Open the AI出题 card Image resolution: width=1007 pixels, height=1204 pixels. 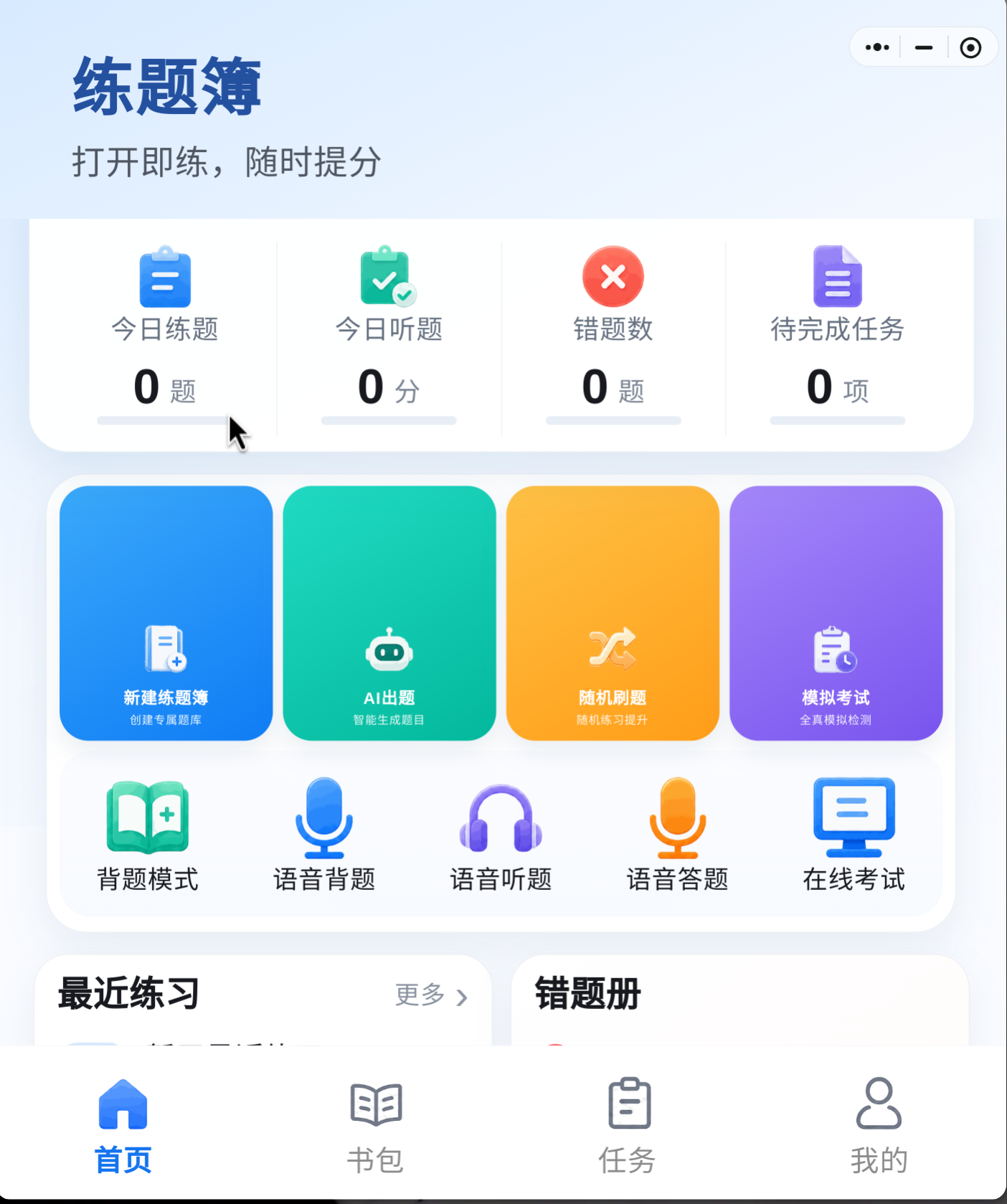(x=389, y=613)
